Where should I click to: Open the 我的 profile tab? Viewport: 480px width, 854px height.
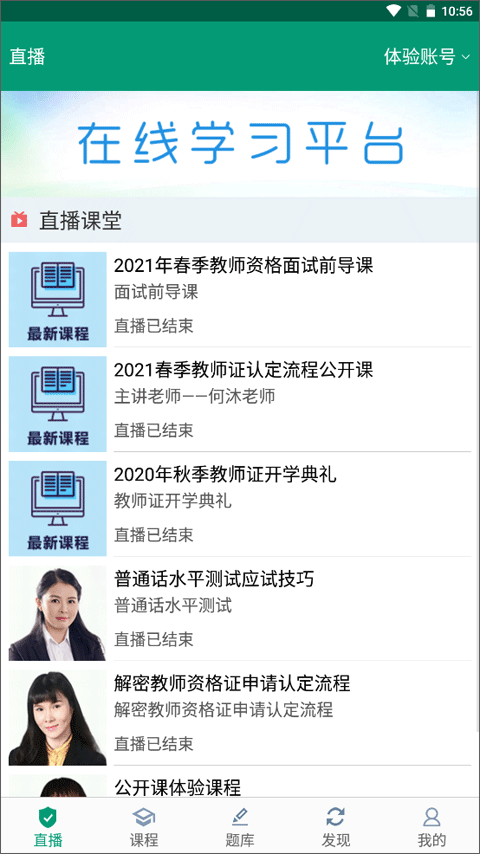click(x=432, y=826)
